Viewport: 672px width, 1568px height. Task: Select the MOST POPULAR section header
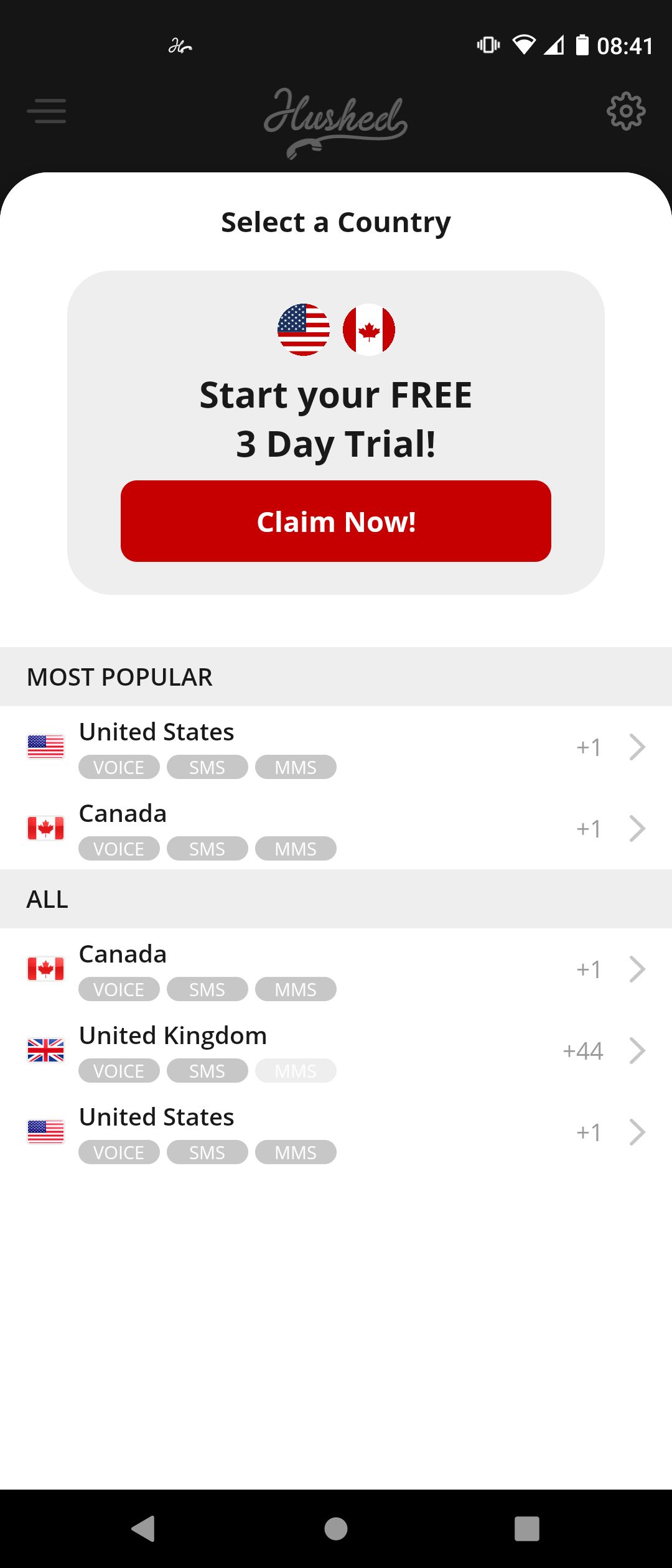coord(119,676)
